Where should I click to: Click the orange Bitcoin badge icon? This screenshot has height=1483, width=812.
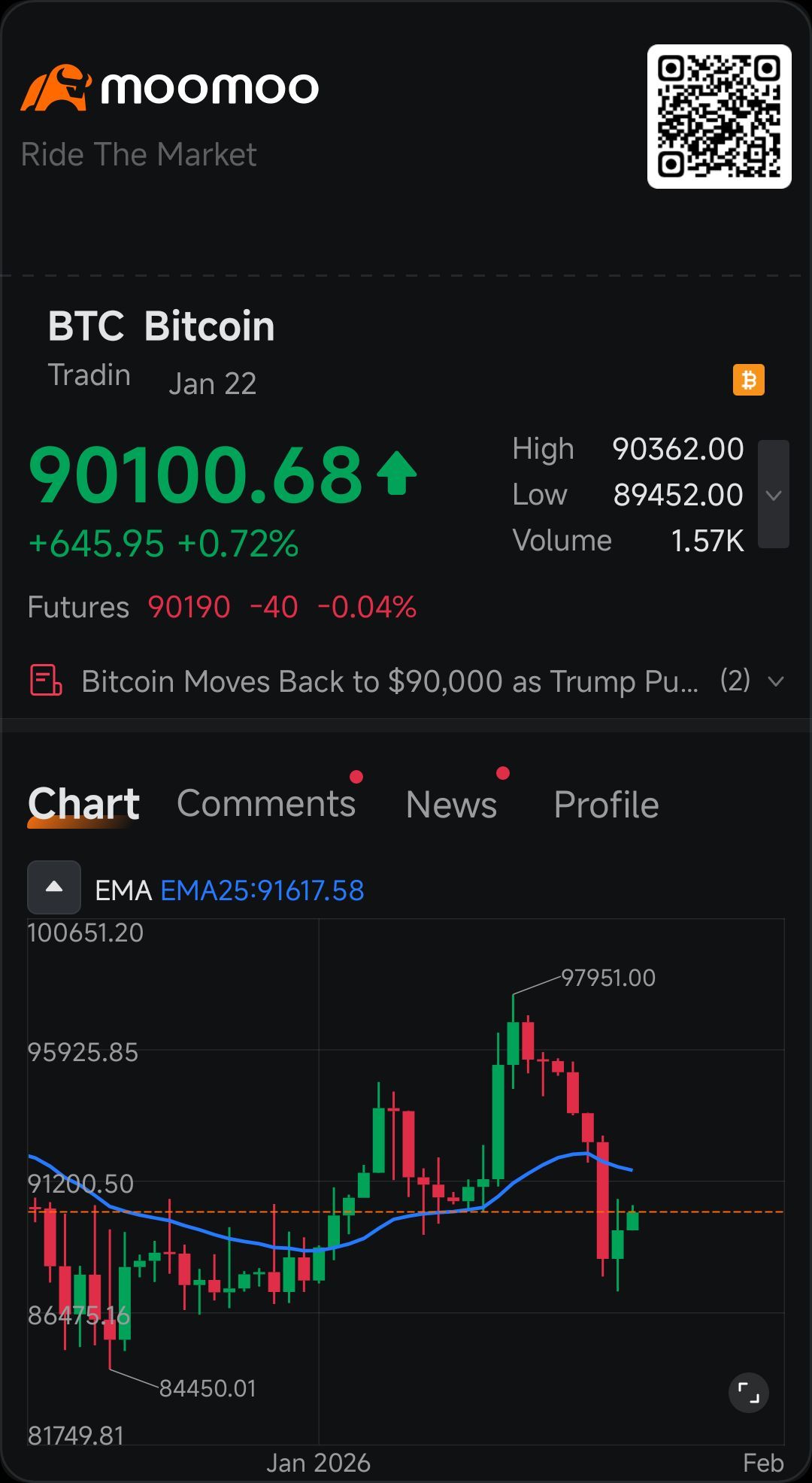tap(749, 381)
